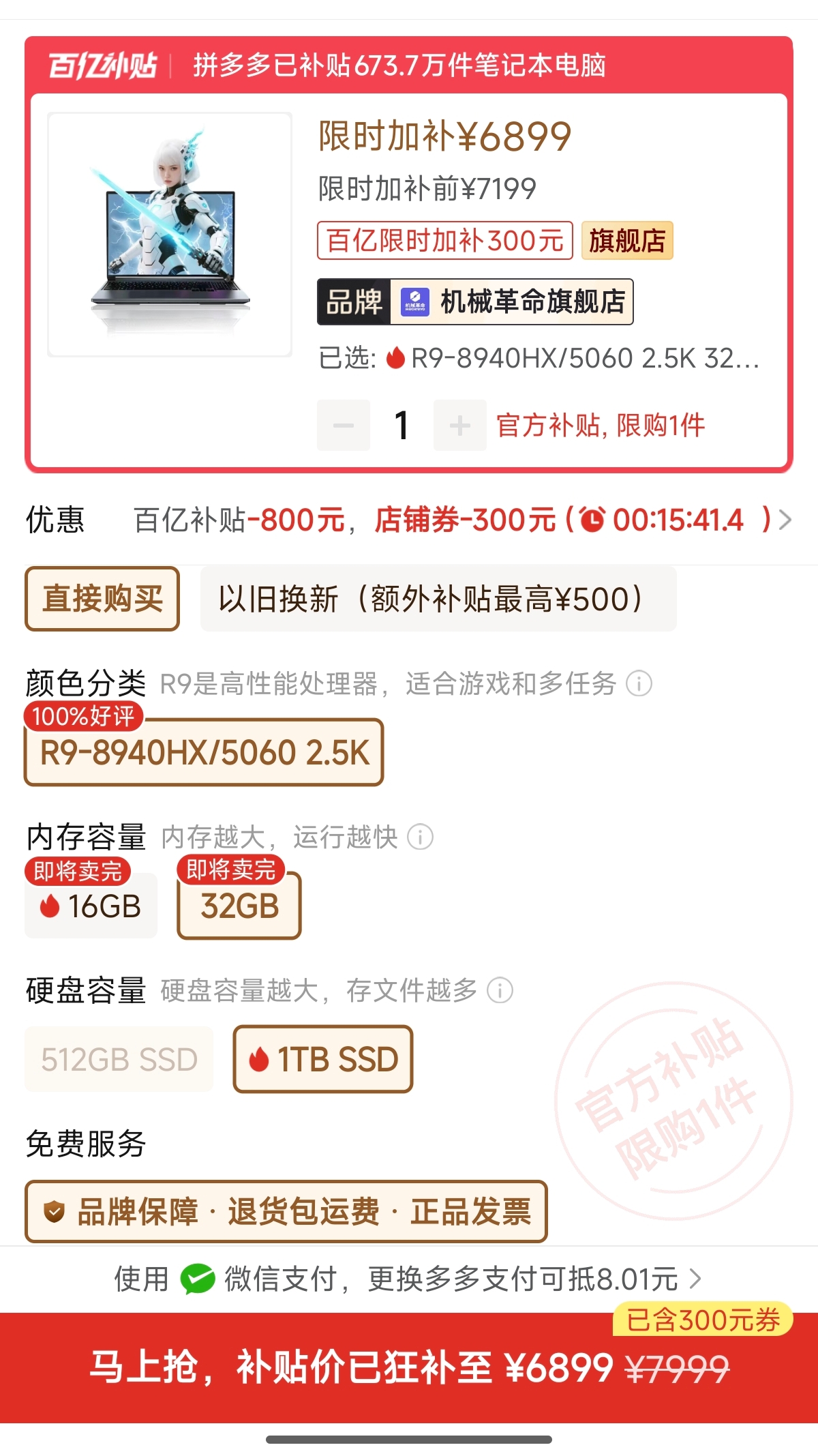The width and height of the screenshot is (818, 1456).
Task: Open info icon beside 硬盘容量 hint
Action: [500, 990]
